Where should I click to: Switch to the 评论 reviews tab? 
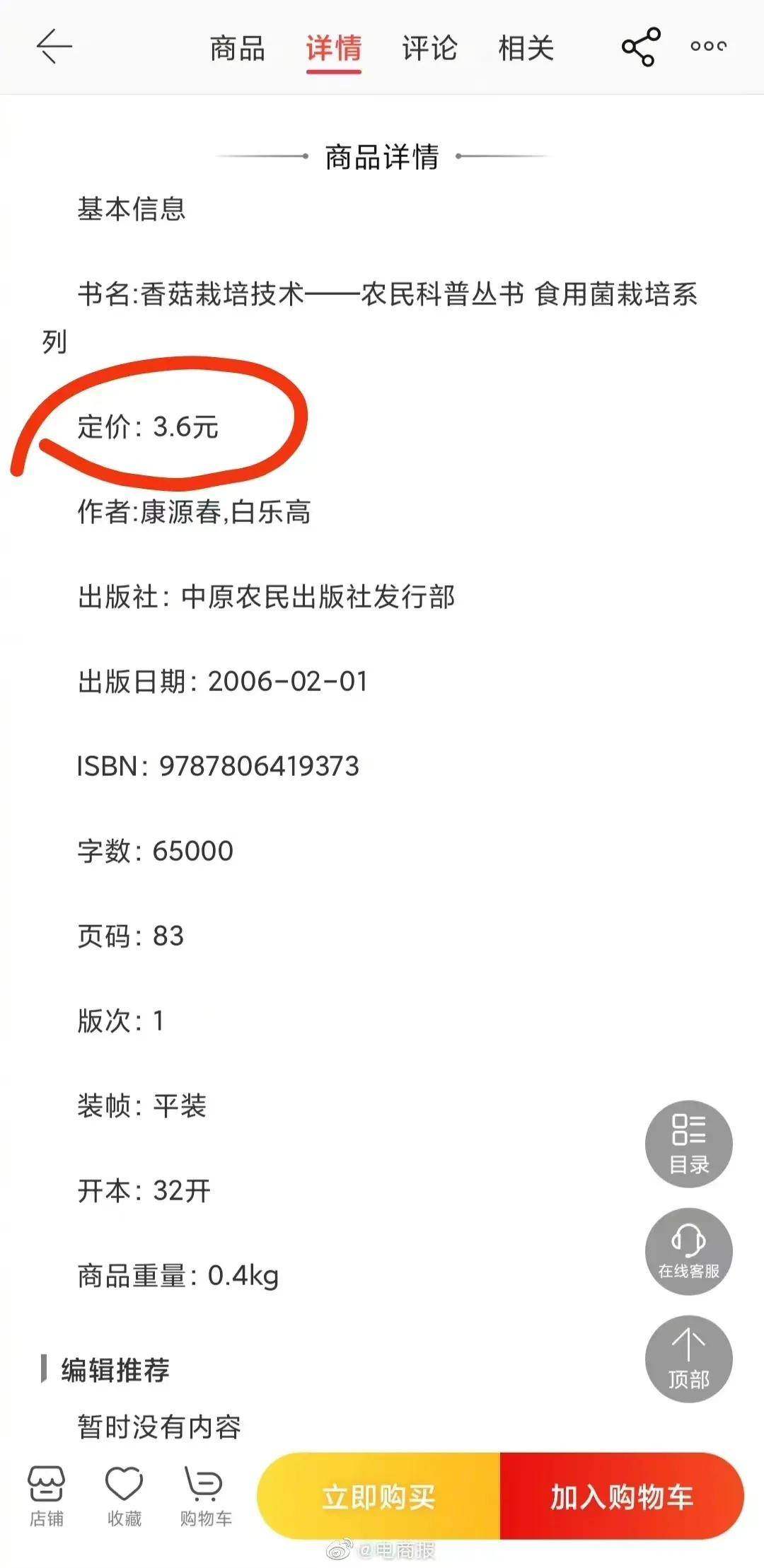428,50
